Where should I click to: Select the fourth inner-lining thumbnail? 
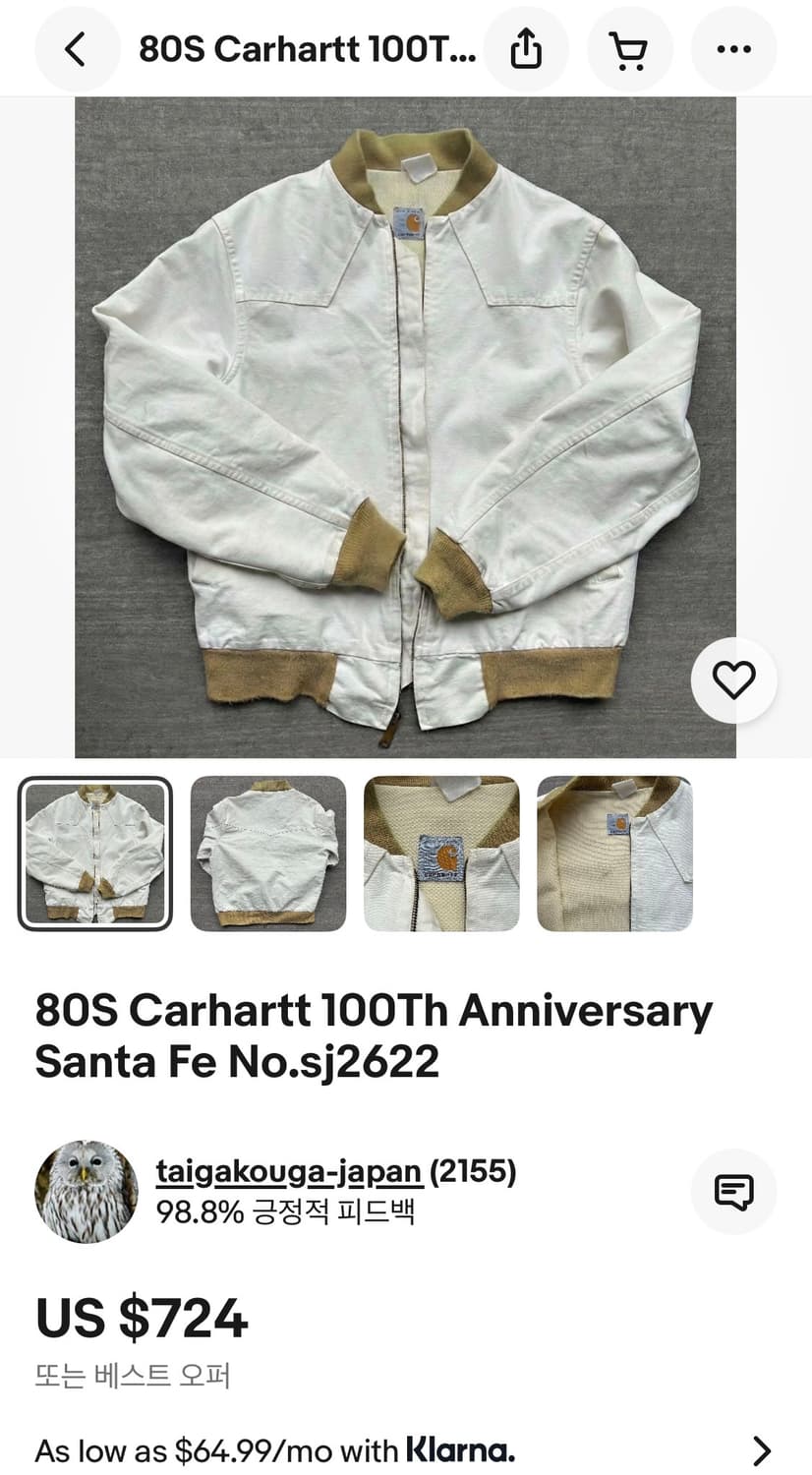pyautogui.click(x=613, y=853)
